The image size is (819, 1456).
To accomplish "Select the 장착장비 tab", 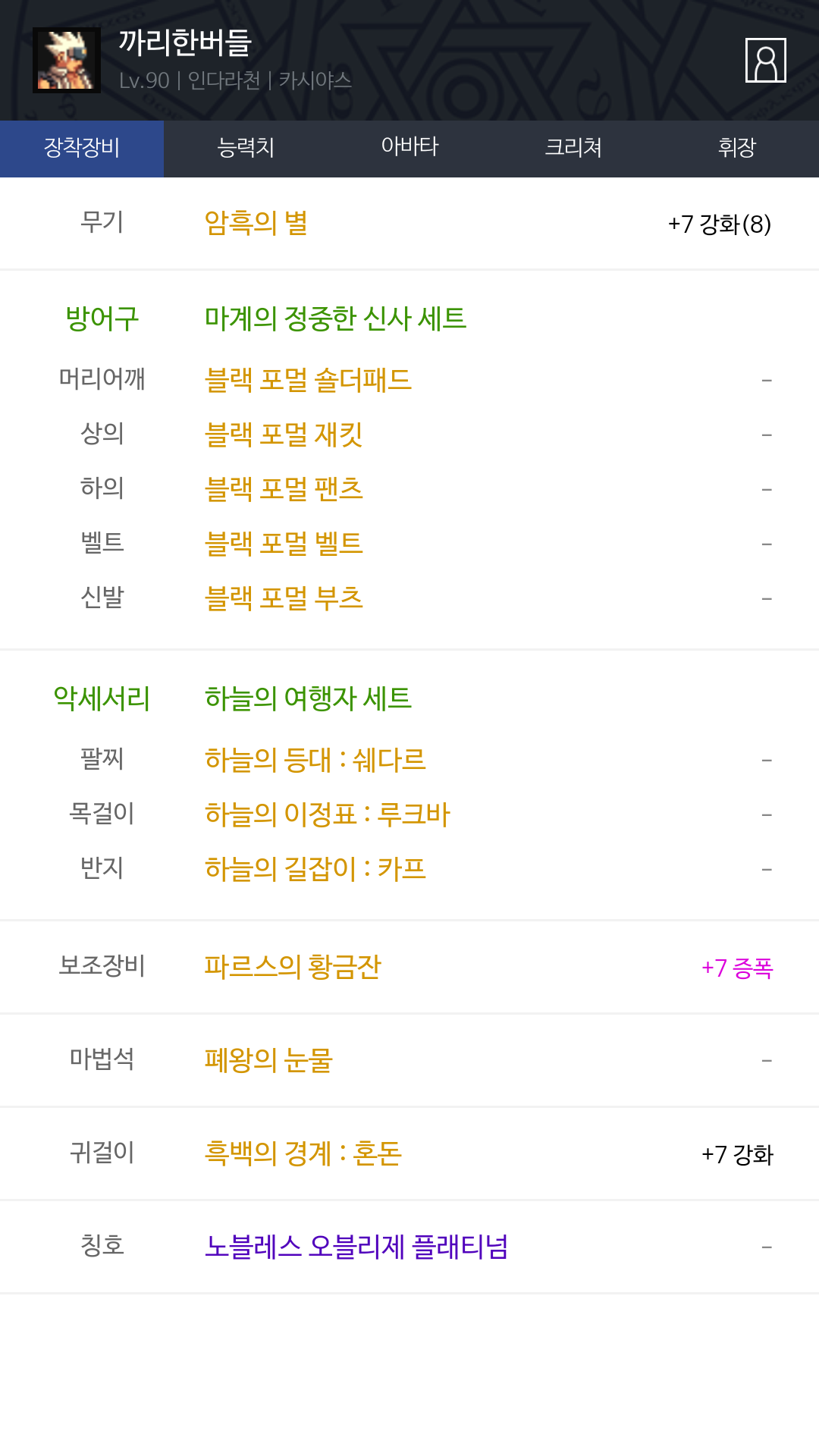I will [x=82, y=149].
